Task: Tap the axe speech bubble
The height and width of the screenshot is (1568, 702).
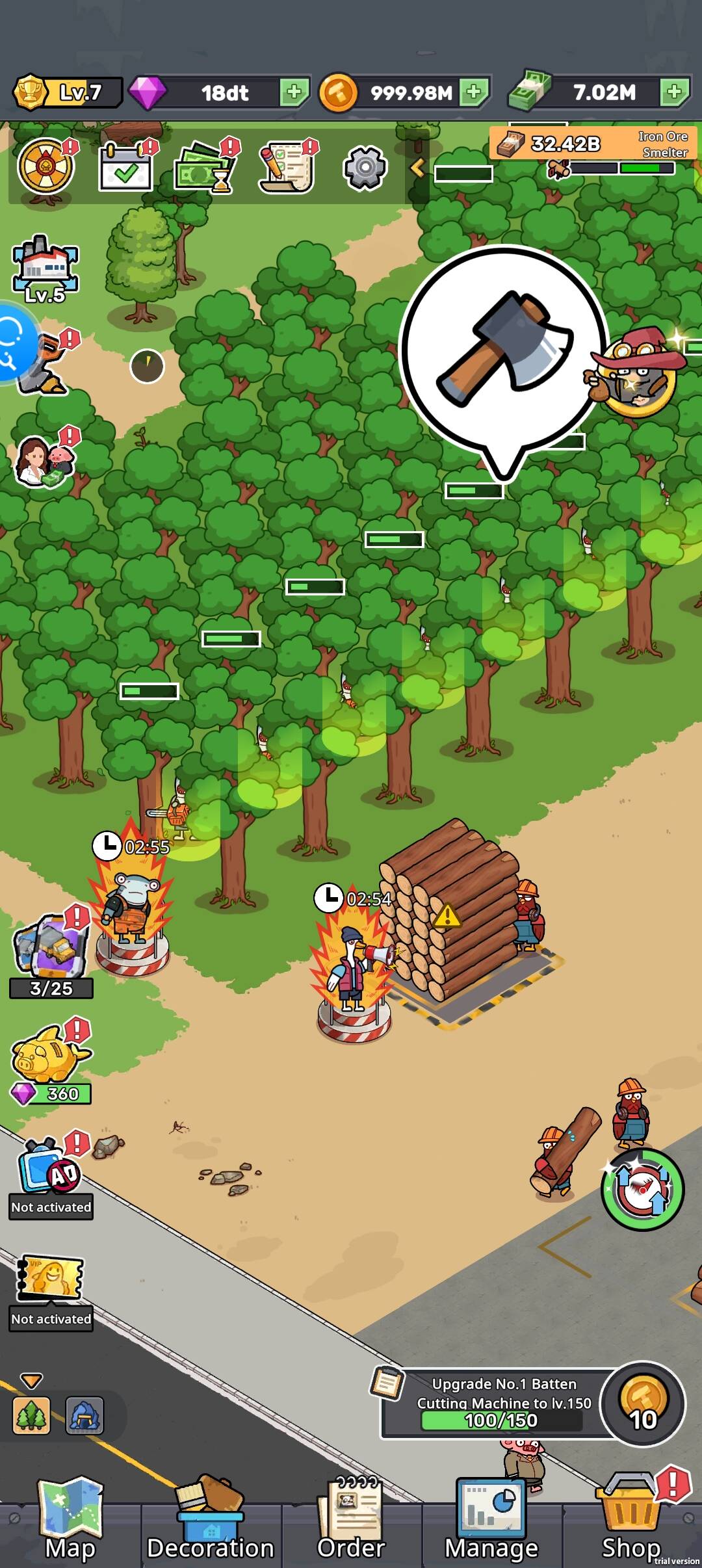Action: pyautogui.click(x=504, y=350)
